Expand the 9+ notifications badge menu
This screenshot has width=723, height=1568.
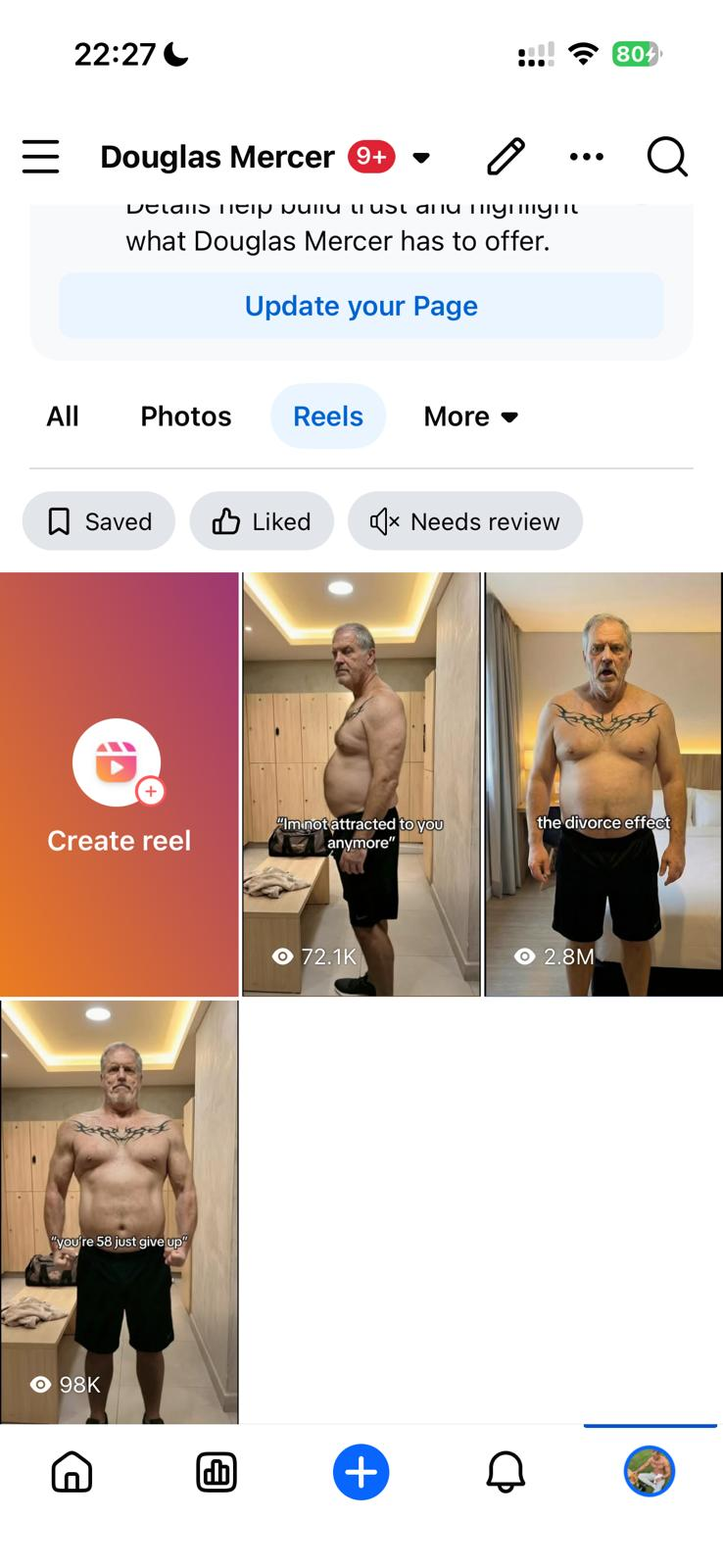pyautogui.click(x=370, y=155)
